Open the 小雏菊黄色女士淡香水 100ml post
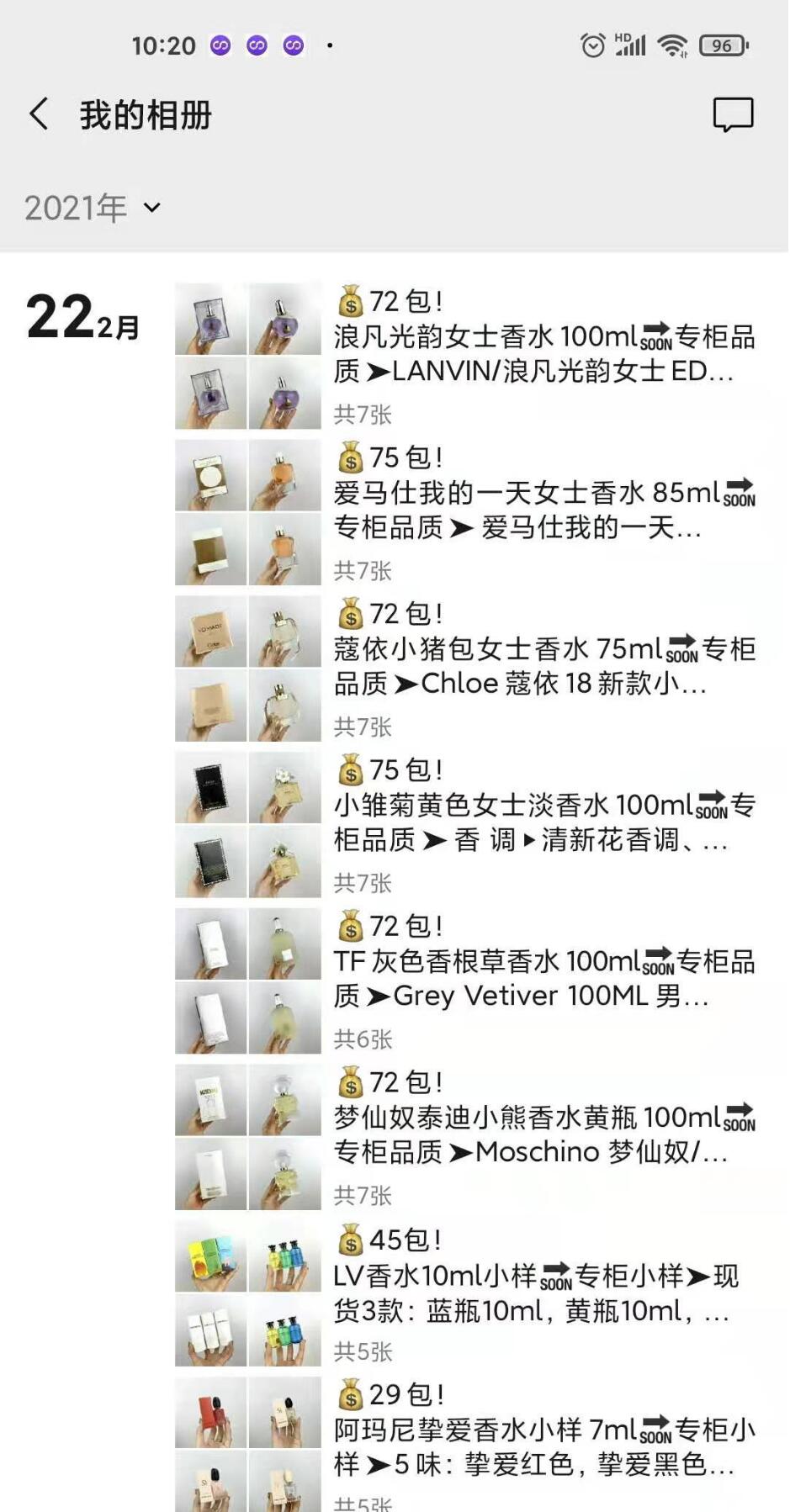The height and width of the screenshot is (1512, 790). [543, 822]
